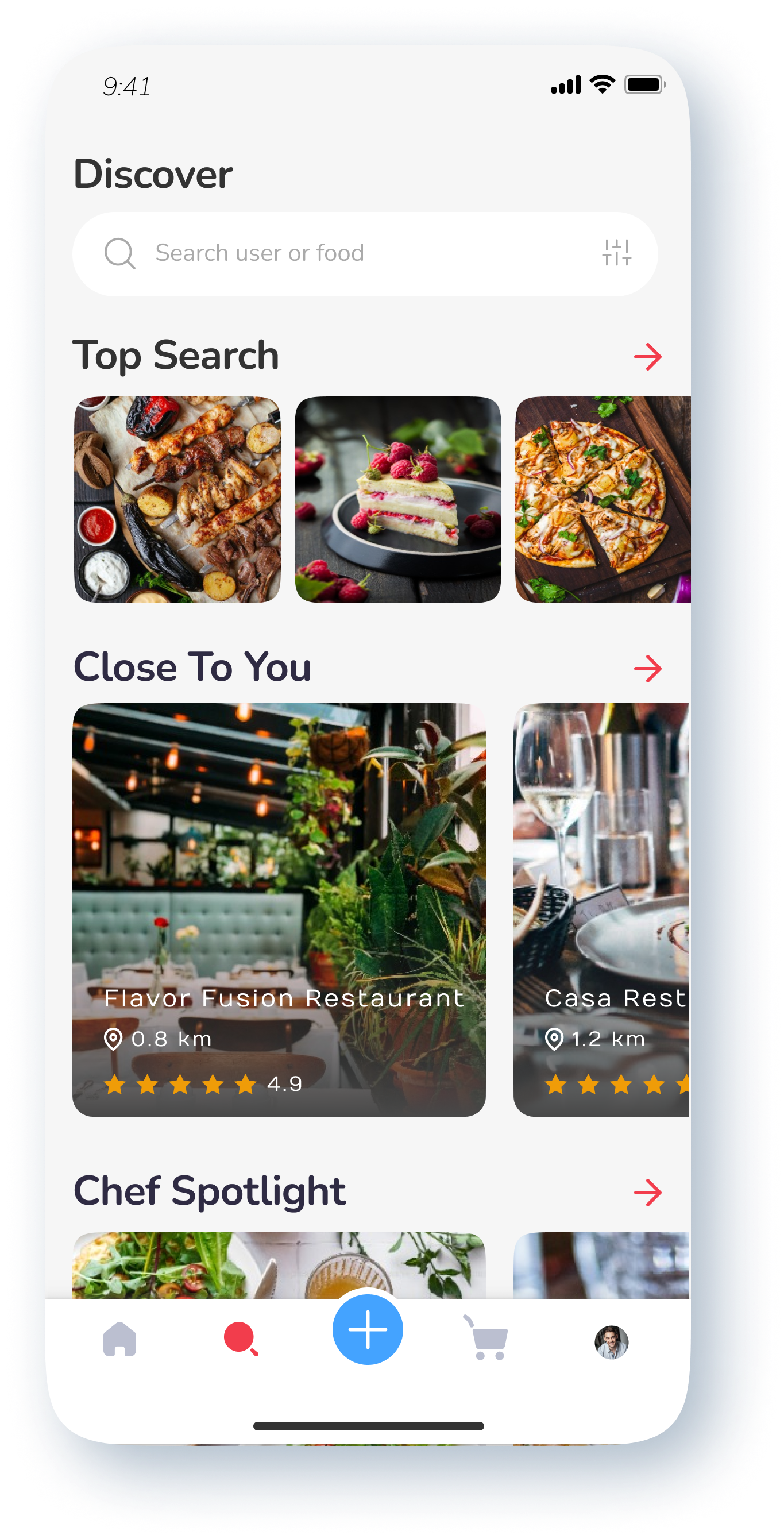Tap the blue plus button

click(367, 1329)
